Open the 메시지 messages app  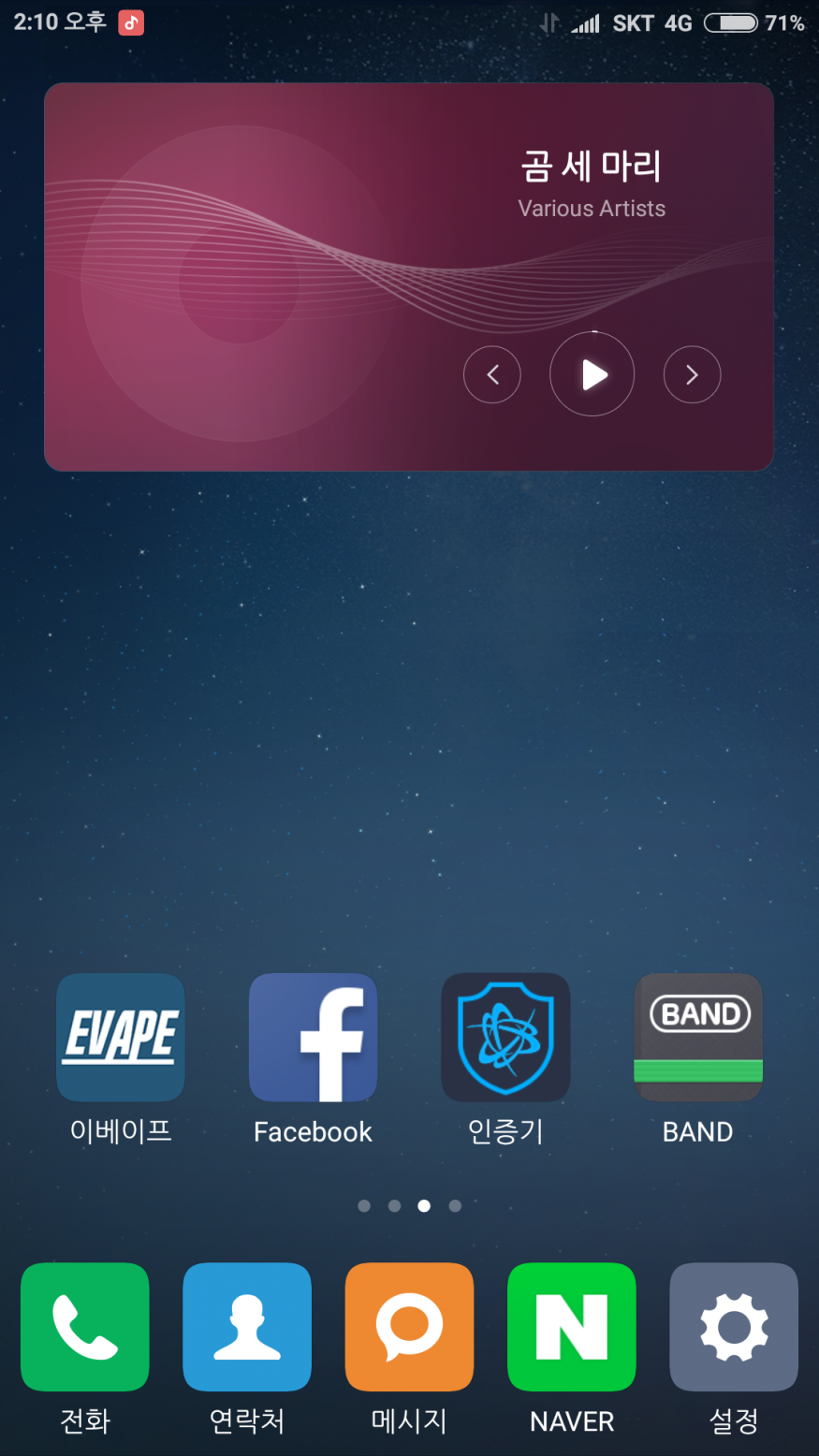[409, 1327]
